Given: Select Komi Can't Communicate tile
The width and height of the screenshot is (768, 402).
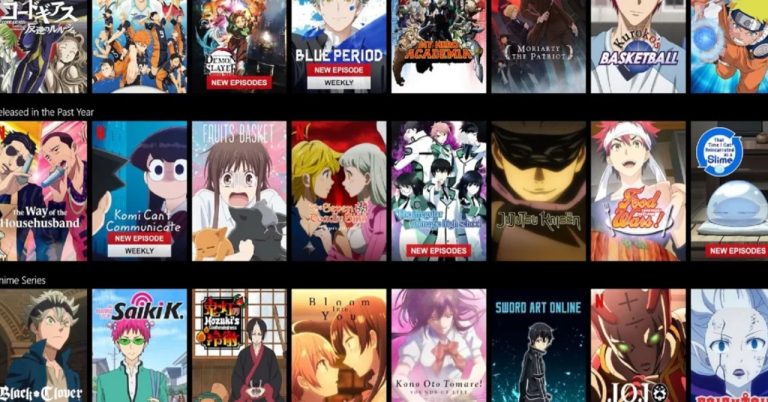Looking at the screenshot, I should pyautogui.click(x=139, y=190).
